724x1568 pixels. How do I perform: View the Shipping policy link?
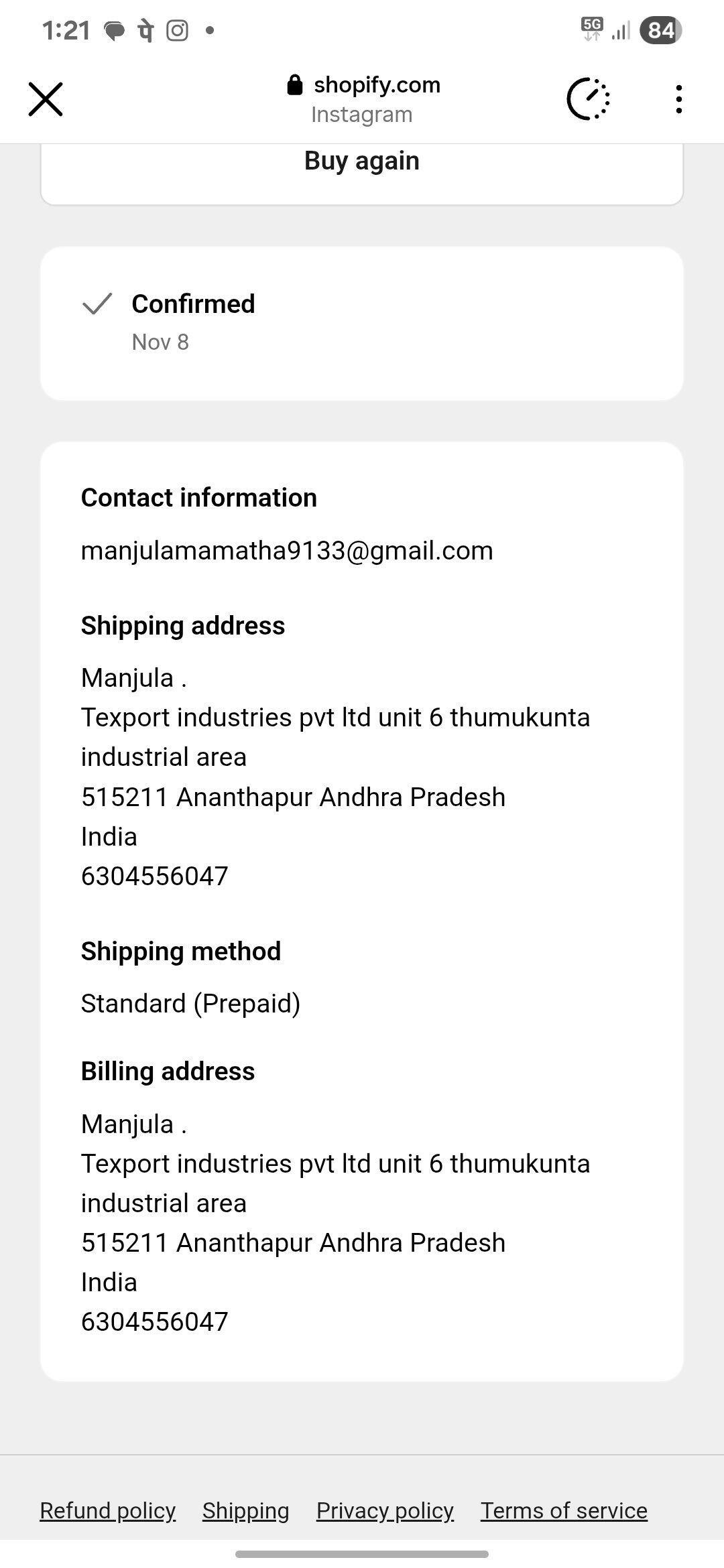(245, 1510)
